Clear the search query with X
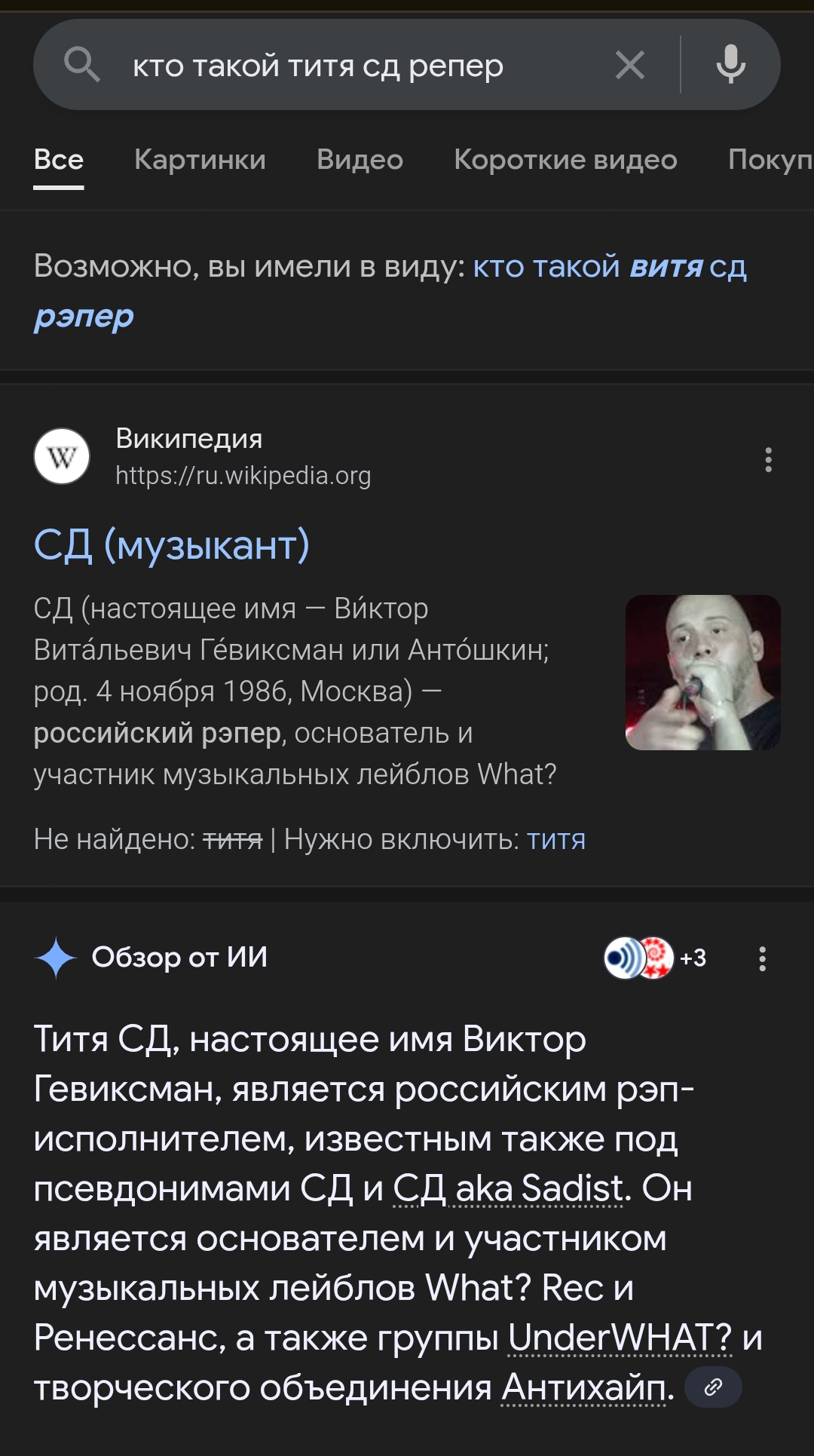 coord(630,66)
